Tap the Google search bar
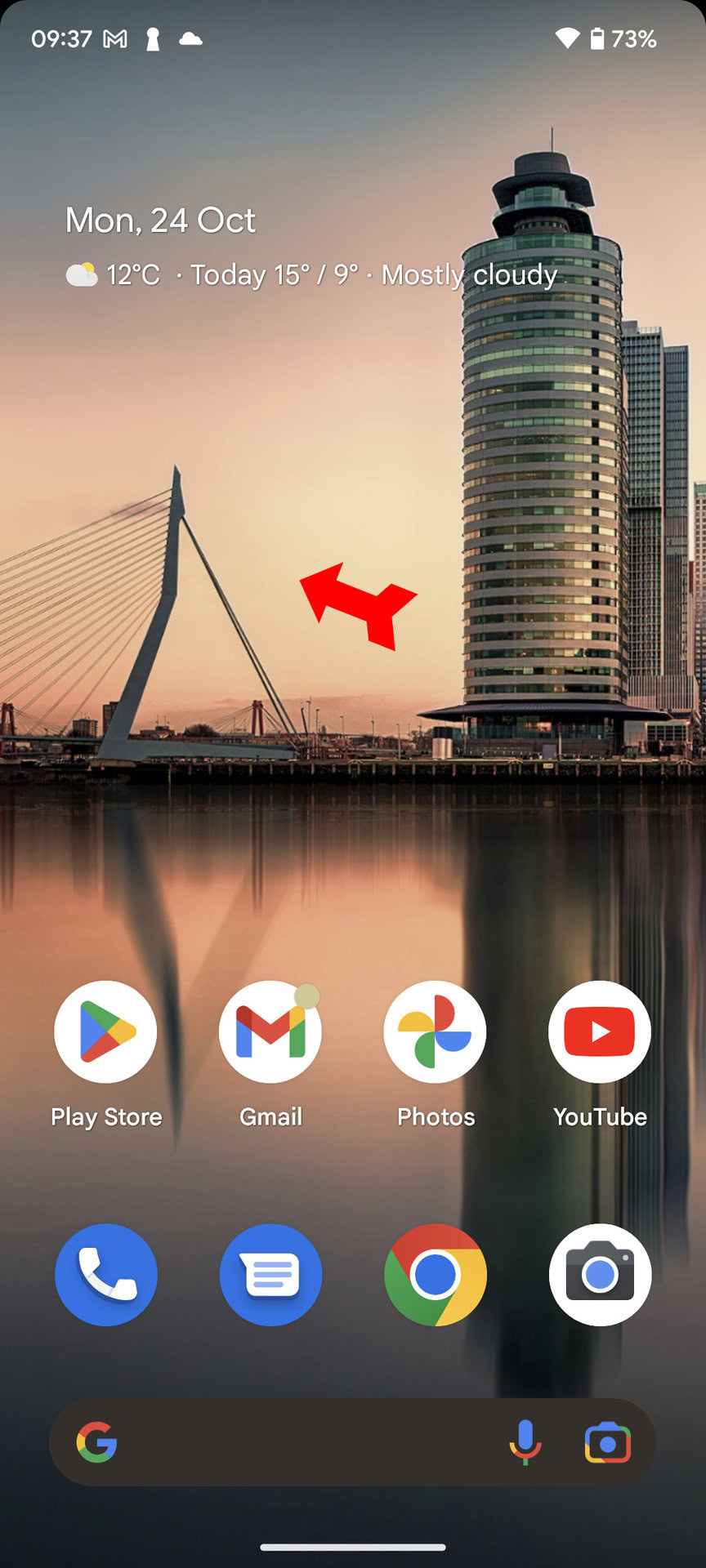The image size is (706, 1568). point(311,1442)
